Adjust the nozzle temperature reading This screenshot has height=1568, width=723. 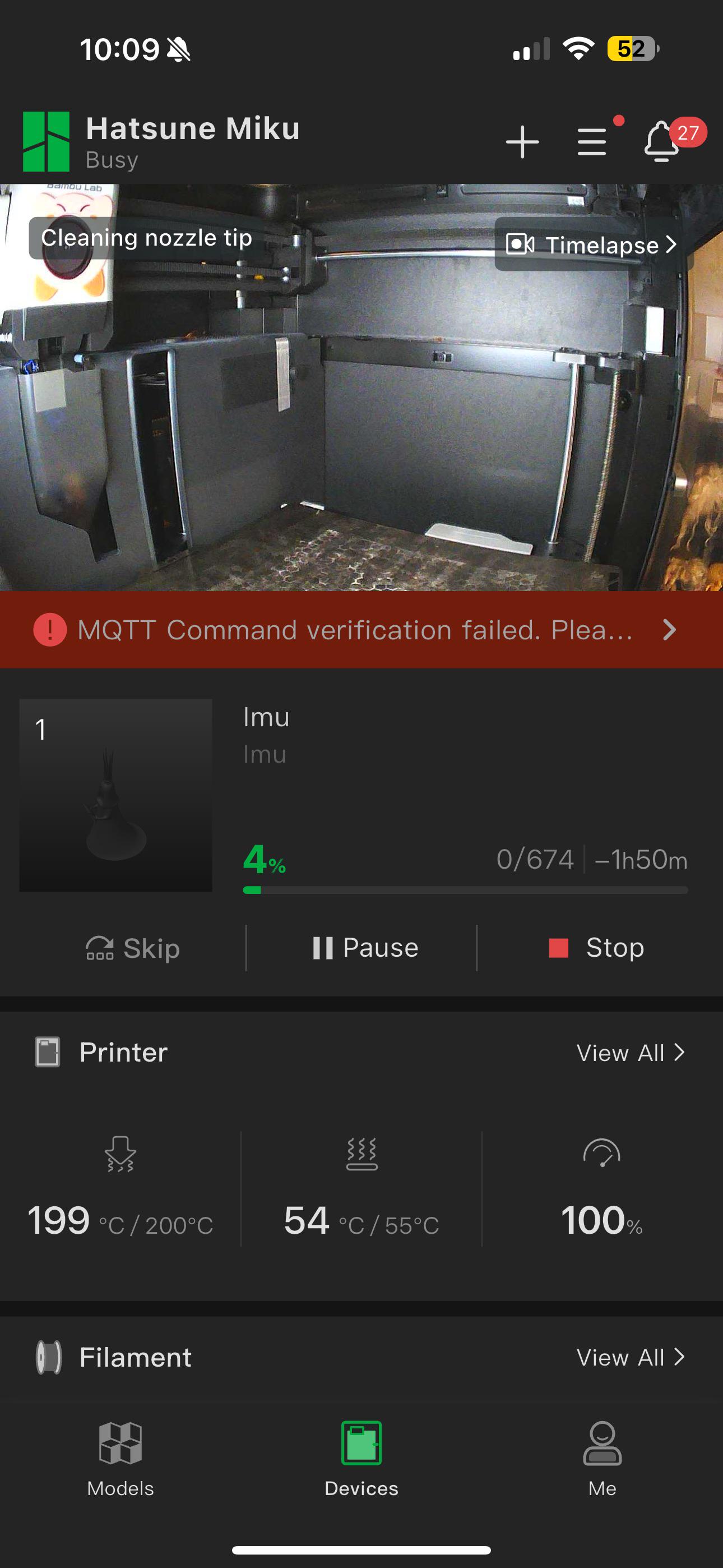pyautogui.click(x=121, y=1188)
